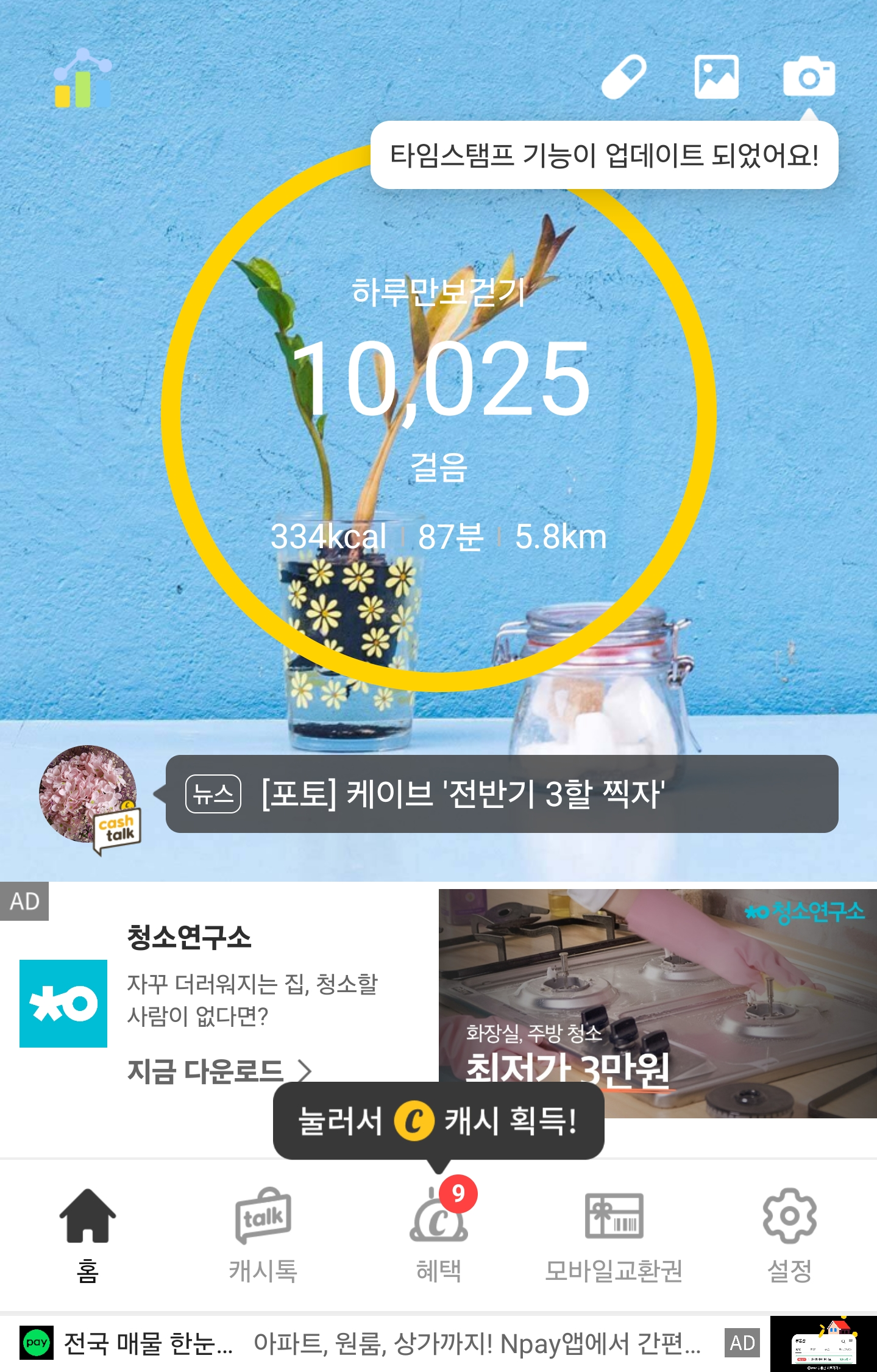Open the pill icon
The height and width of the screenshot is (1372, 877).
coord(623,77)
